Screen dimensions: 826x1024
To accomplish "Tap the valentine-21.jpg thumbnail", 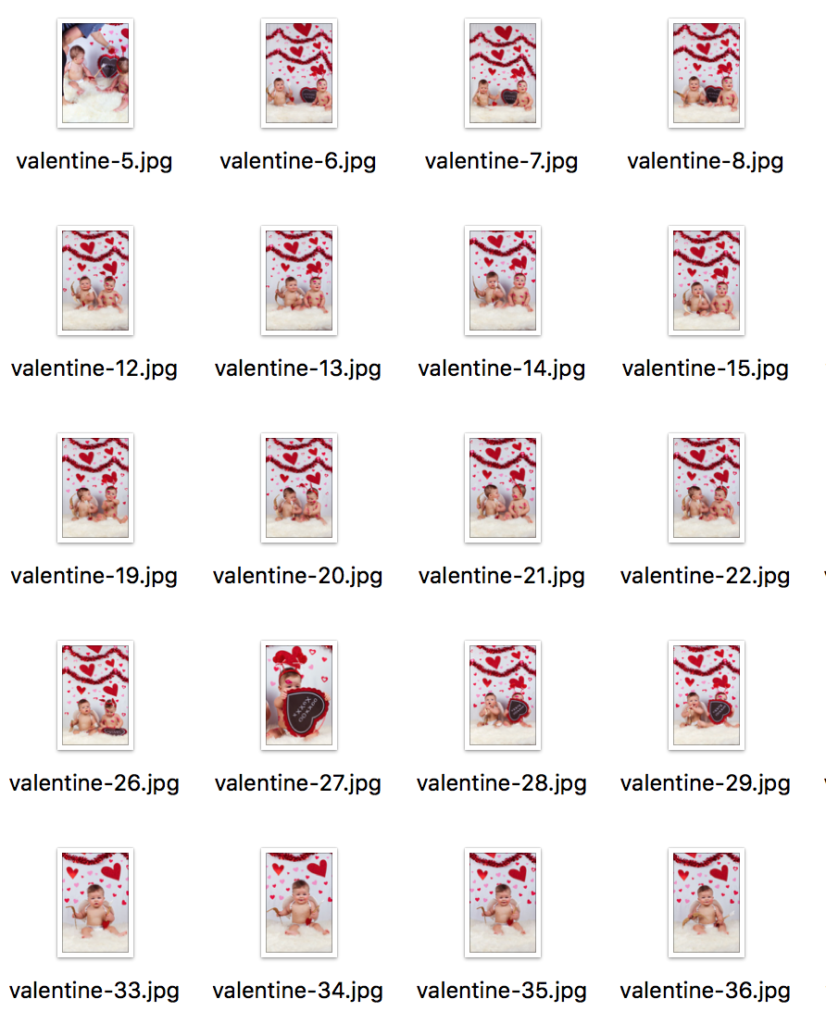I will click(x=502, y=488).
